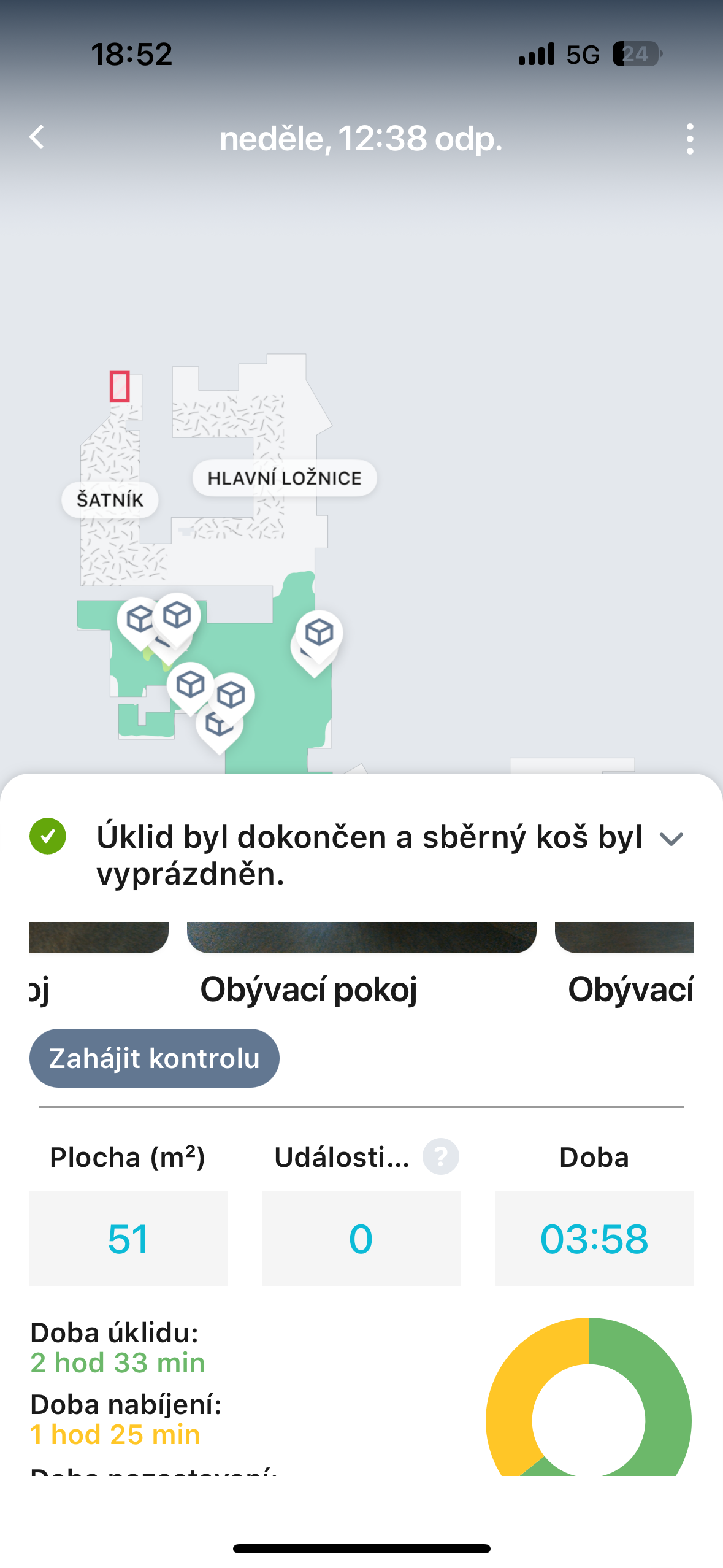Select the ŠATNÍK room label on map
723x1568 pixels.
coord(110,500)
